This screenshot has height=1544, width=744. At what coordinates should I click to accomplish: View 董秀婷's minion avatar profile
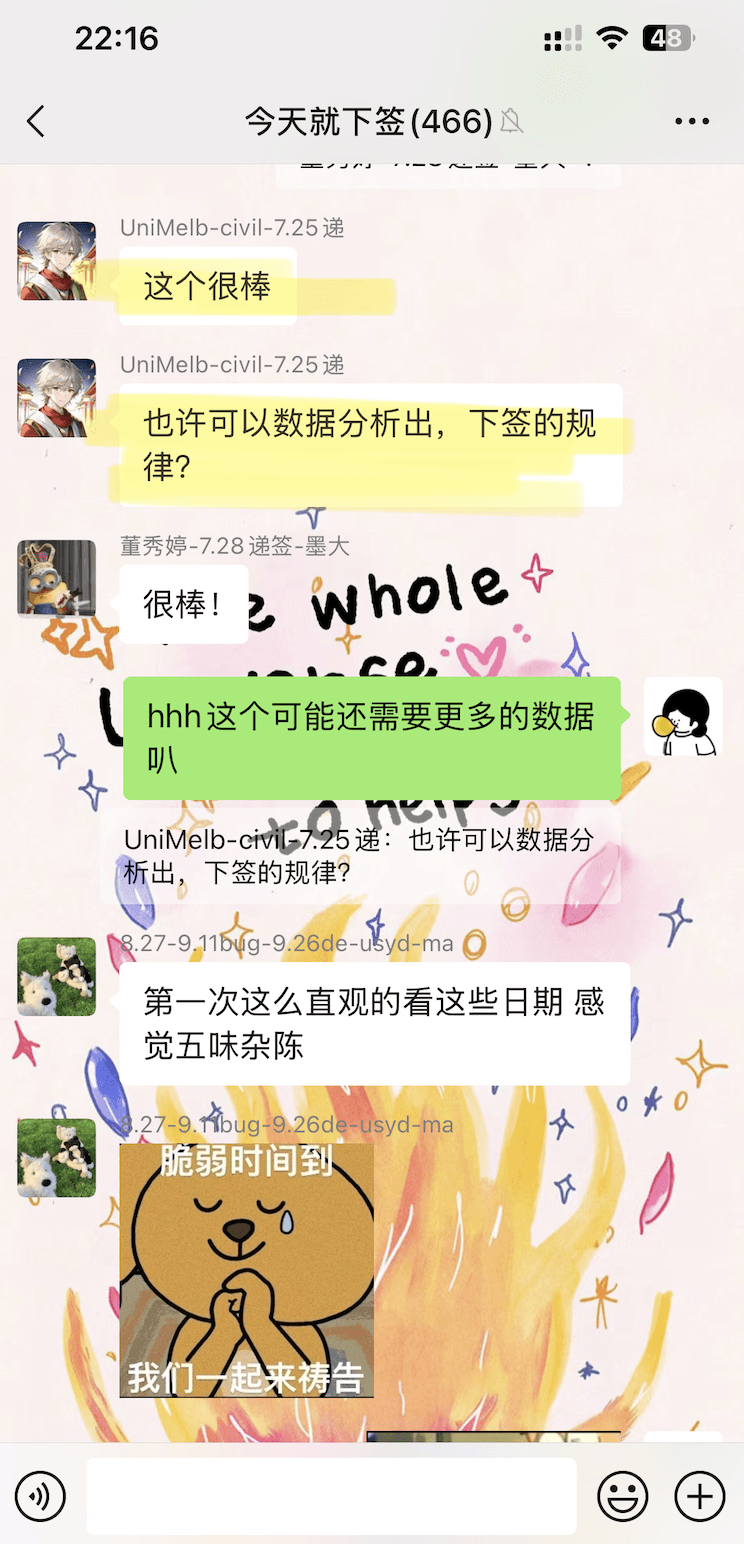[x=57, y=579]
